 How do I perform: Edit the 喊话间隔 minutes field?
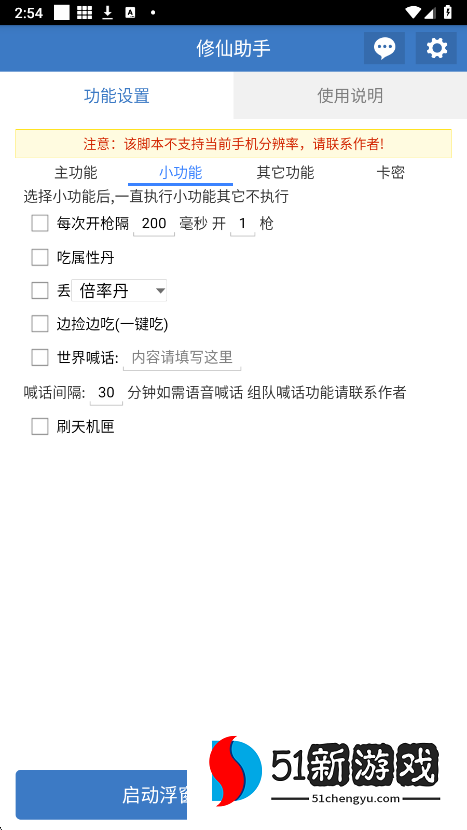[x=106, y=393]
